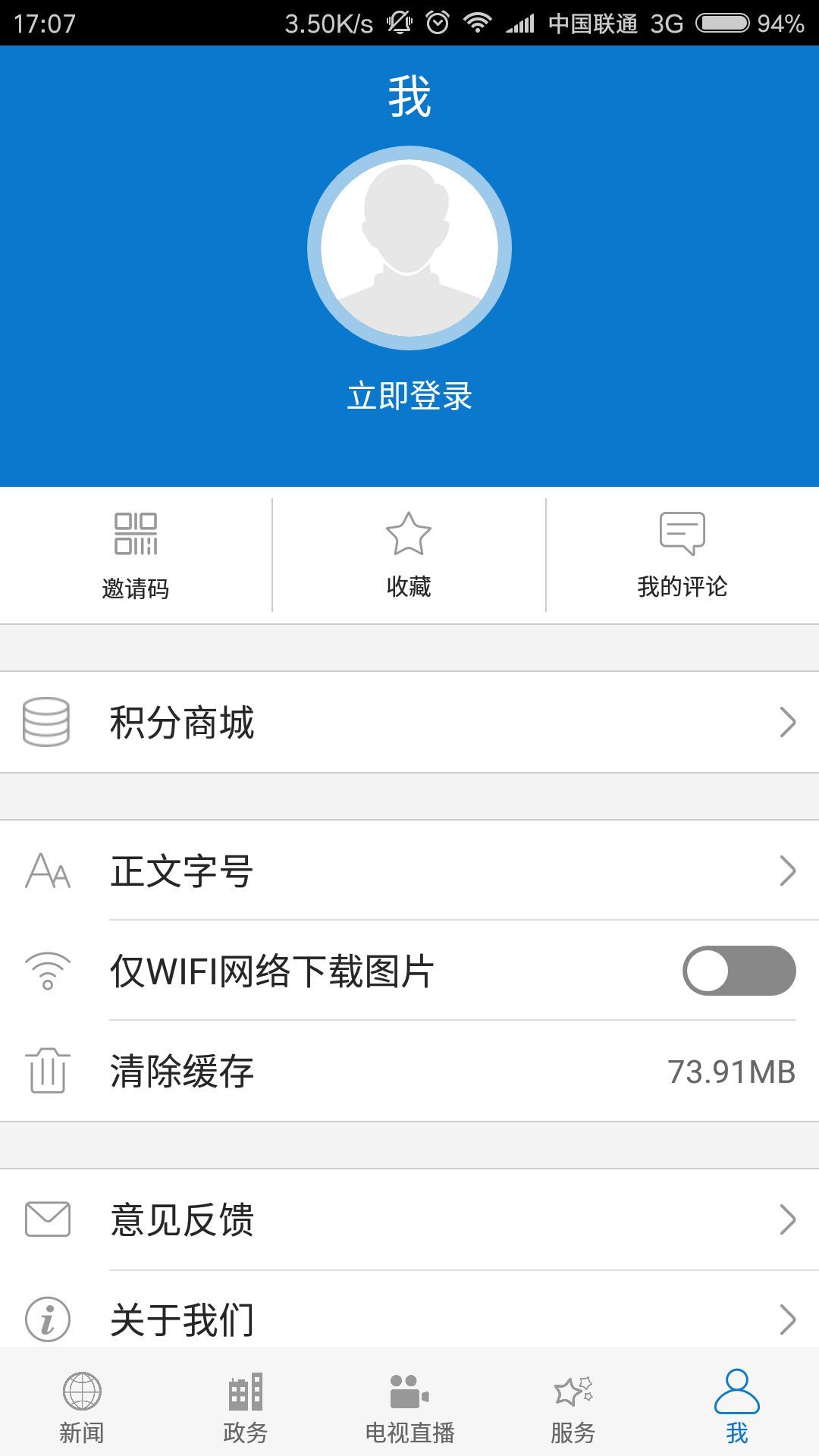Select the 我 tab

[x=736, y=1407]
